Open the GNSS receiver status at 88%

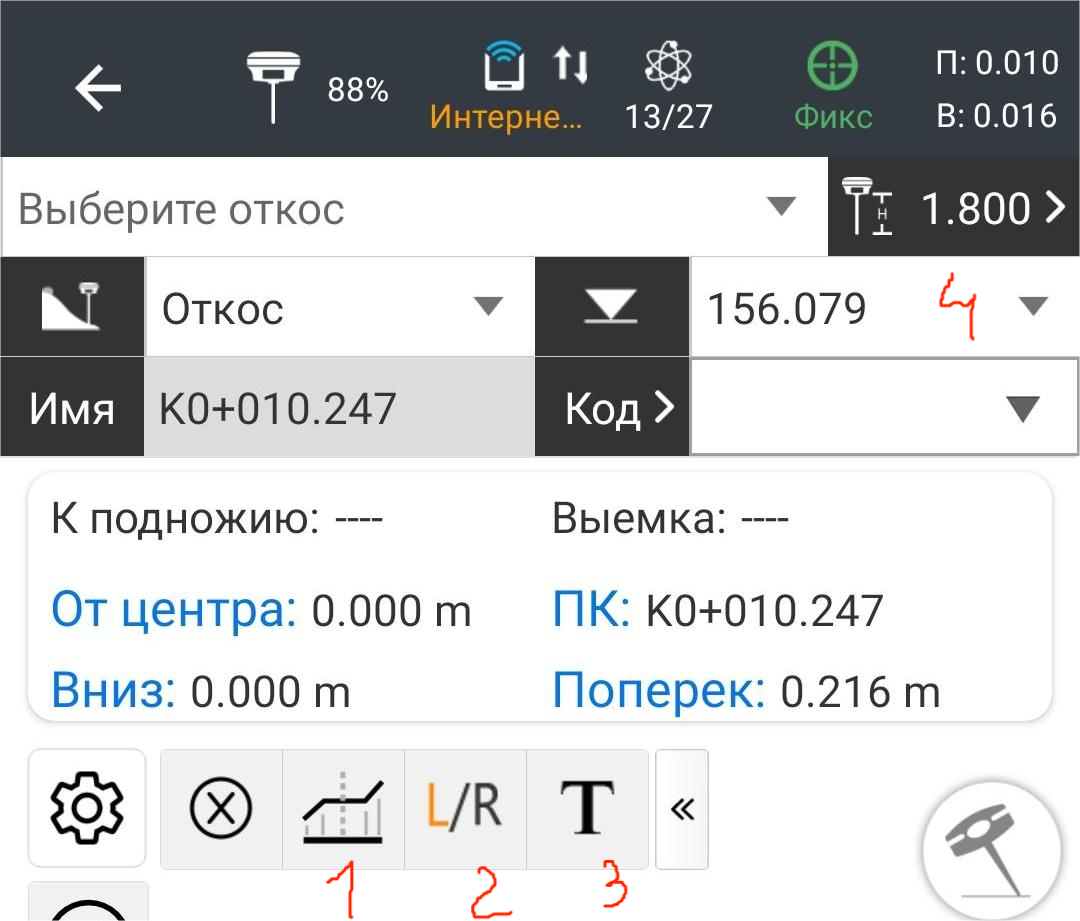[x=315, y=90]
